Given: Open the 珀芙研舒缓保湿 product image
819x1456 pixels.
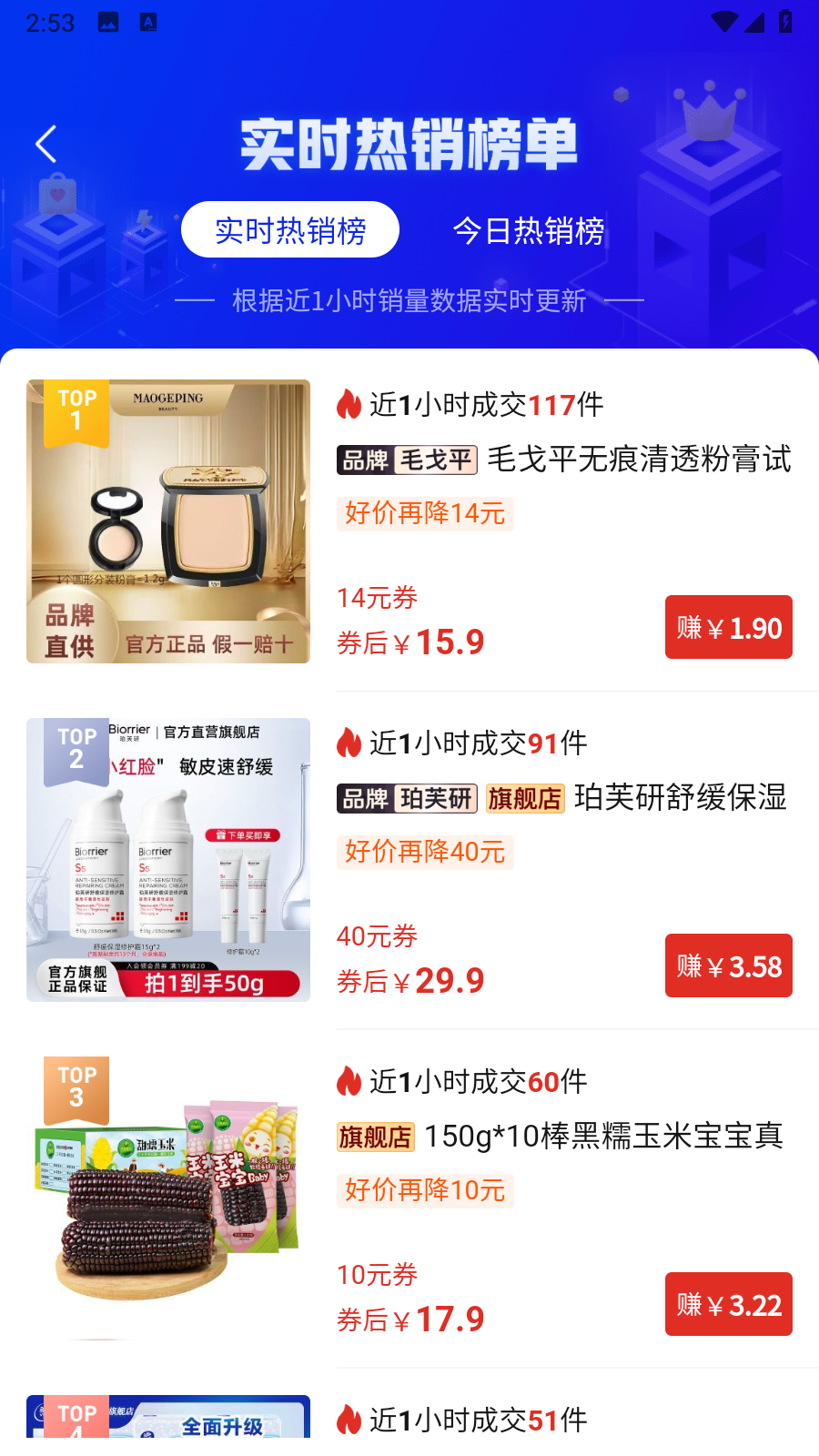Looking at the screenshot, I should coord(168,860).
